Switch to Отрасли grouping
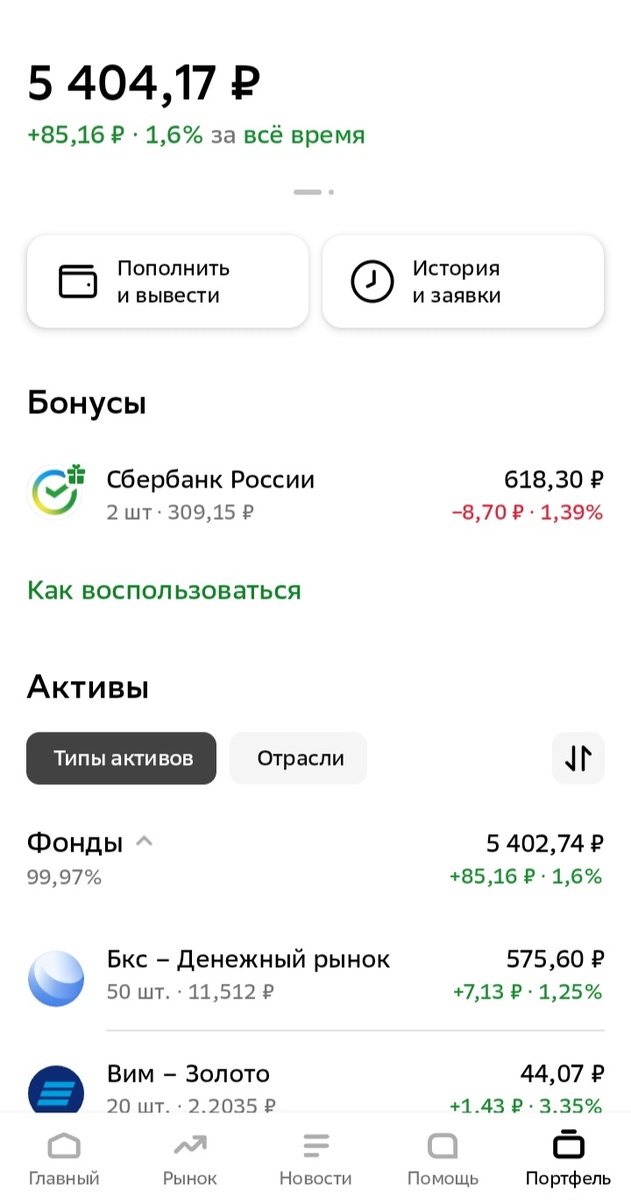The height and width of the screenshot is (1200, 631). coord(299,758)
